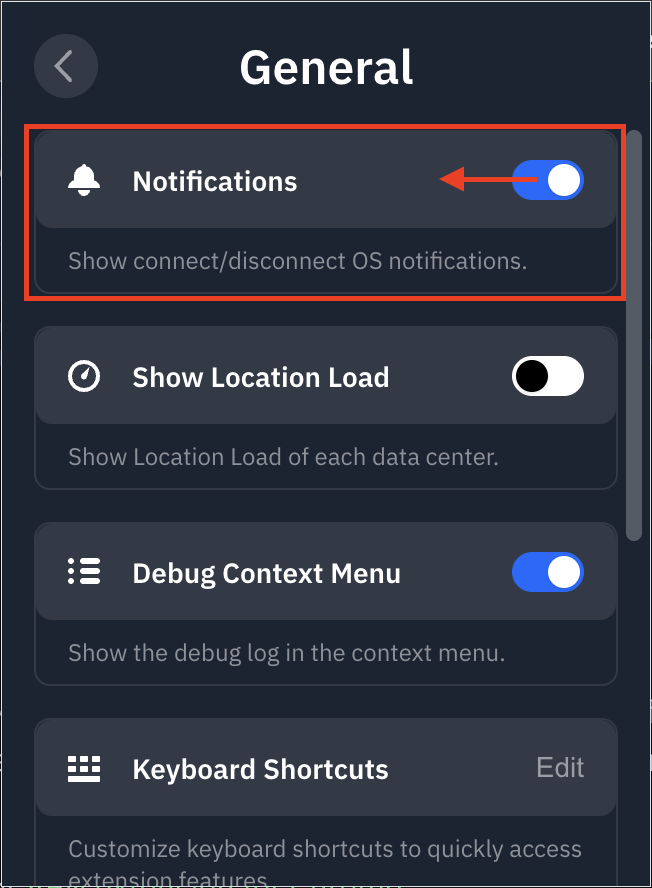Disable the Debug Context Menu toggle
The image size is (652, 888).
coord(548,573)
